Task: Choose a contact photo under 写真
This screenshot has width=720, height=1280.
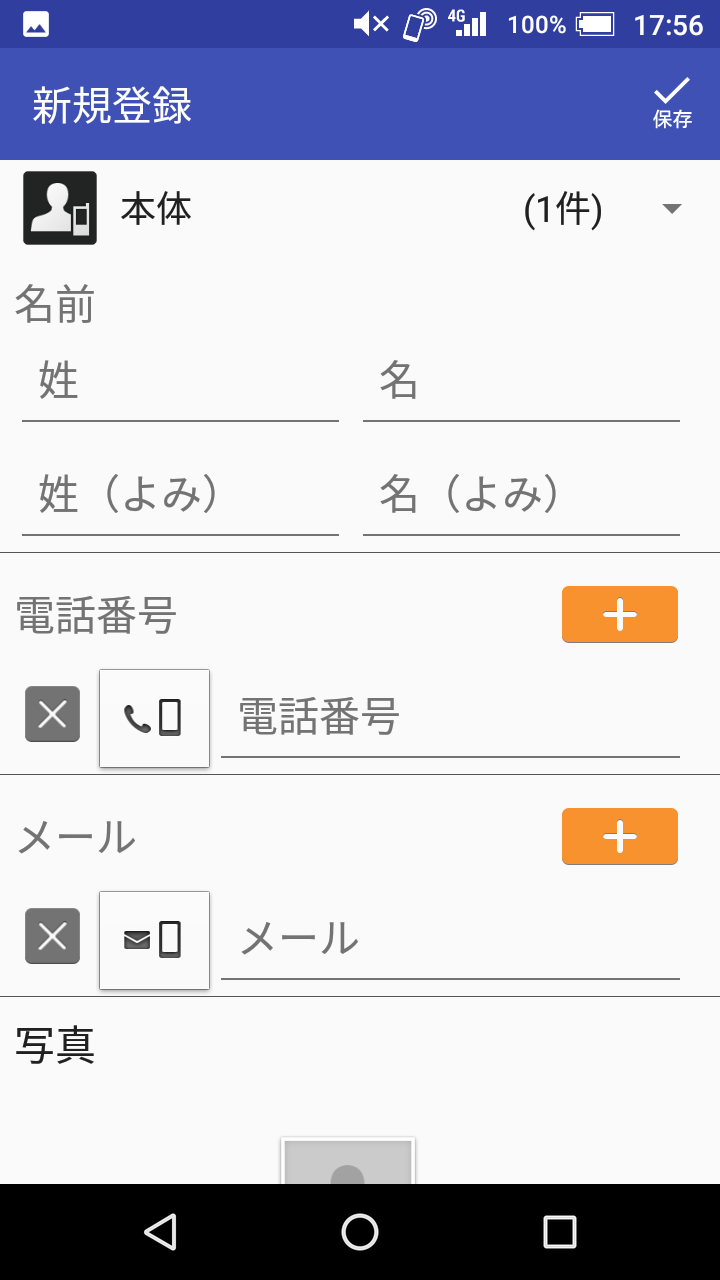Action: click(x=348, y=1162)
